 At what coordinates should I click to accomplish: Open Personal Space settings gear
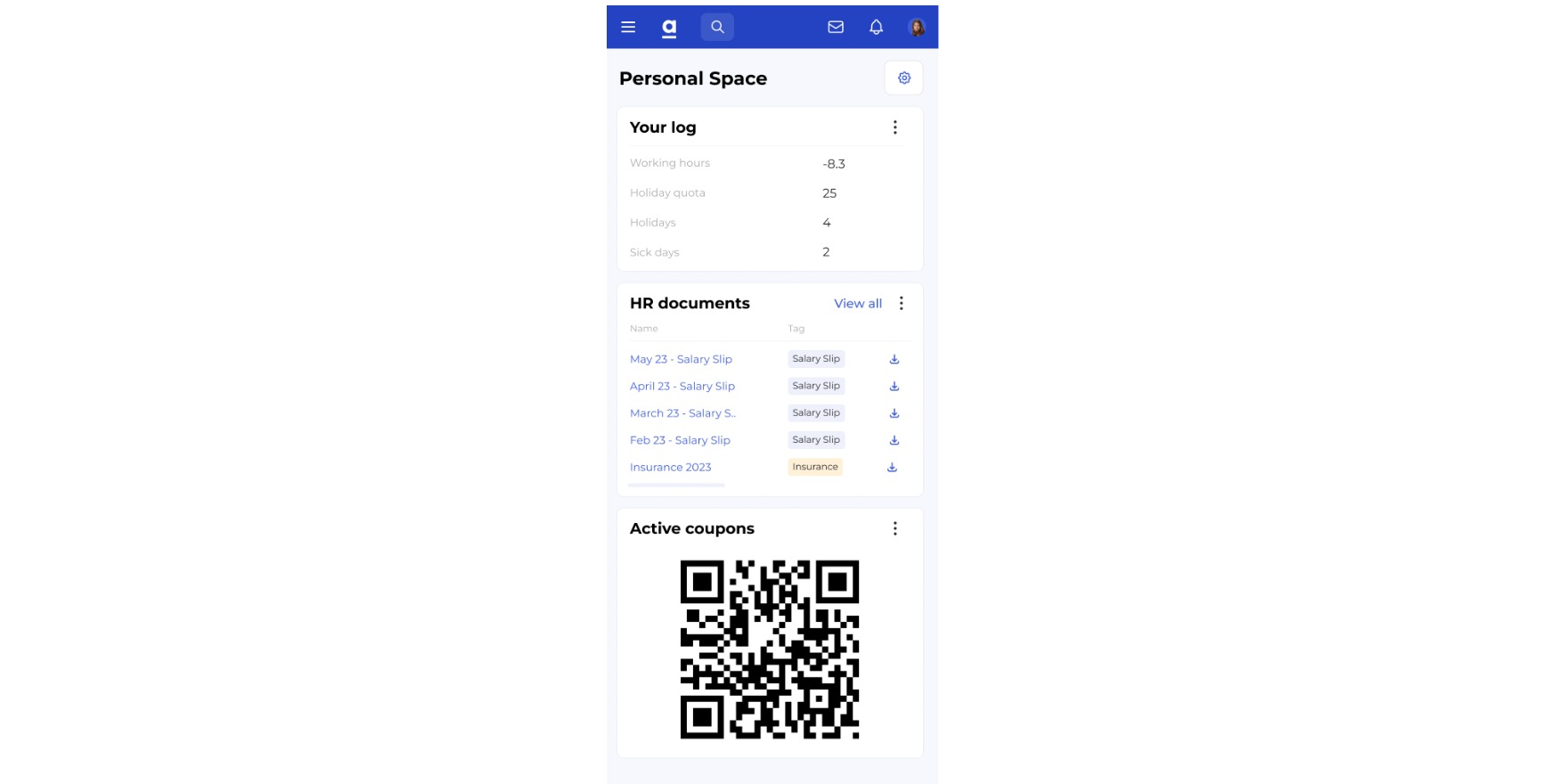click(903, 78)
